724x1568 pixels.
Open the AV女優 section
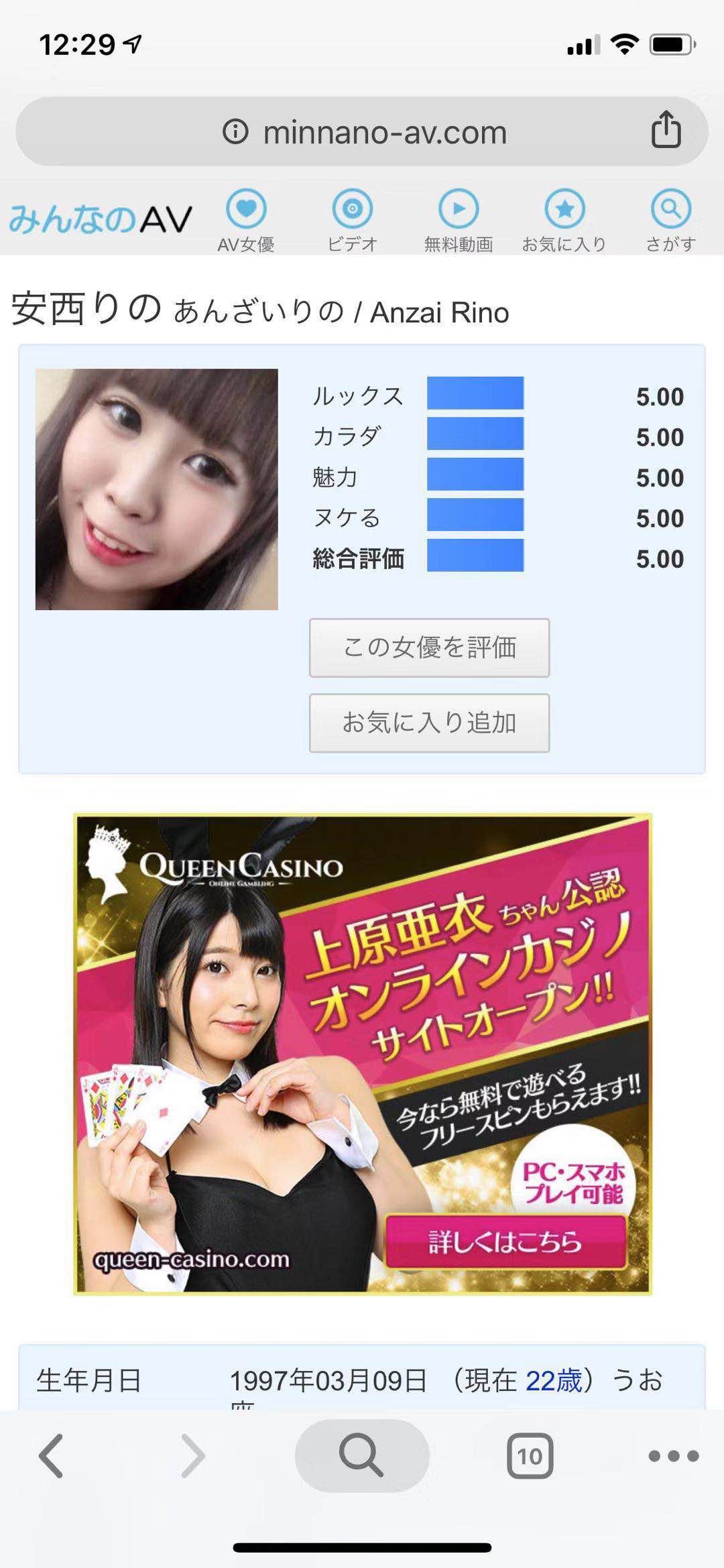246,221
